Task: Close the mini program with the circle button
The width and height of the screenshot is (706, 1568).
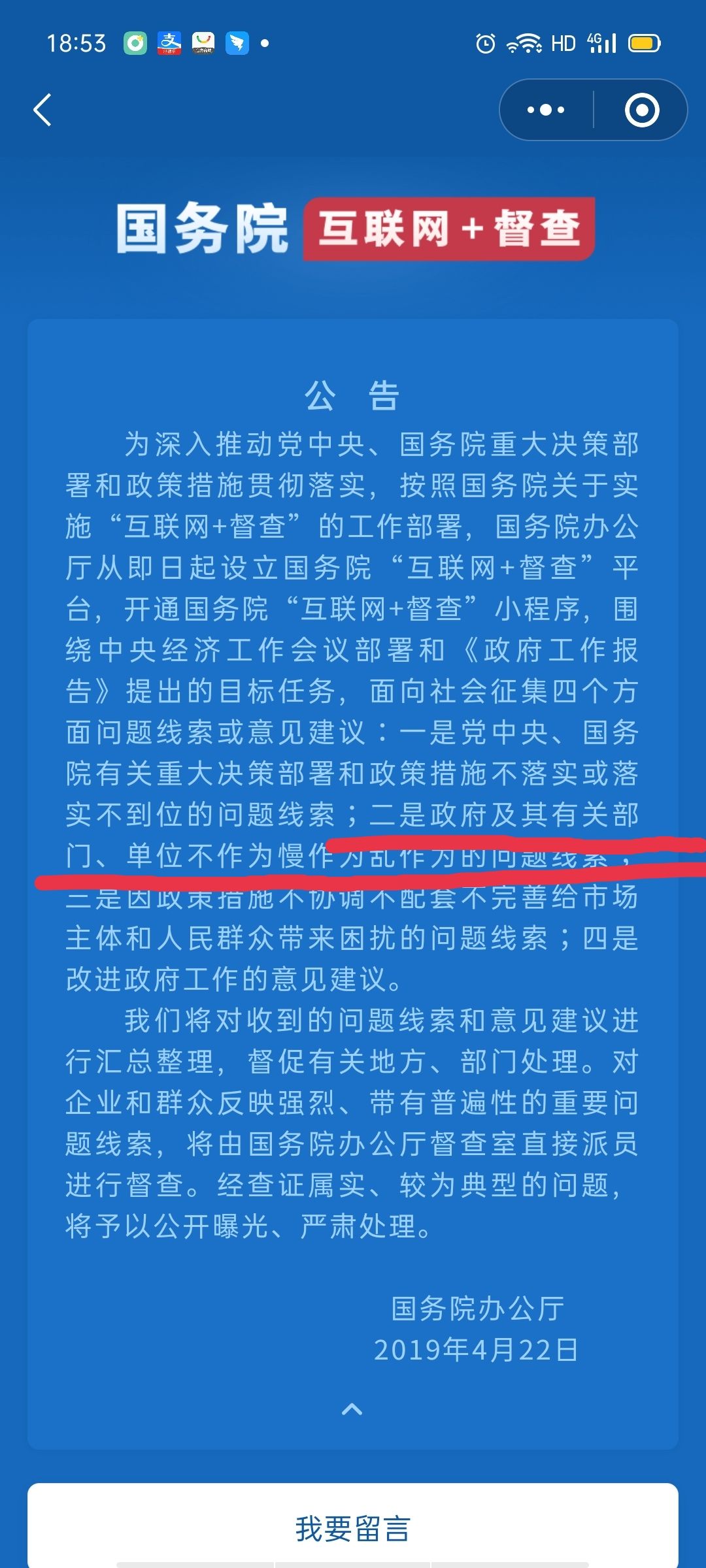Action: pyautogui.click(x=641, y=110)
